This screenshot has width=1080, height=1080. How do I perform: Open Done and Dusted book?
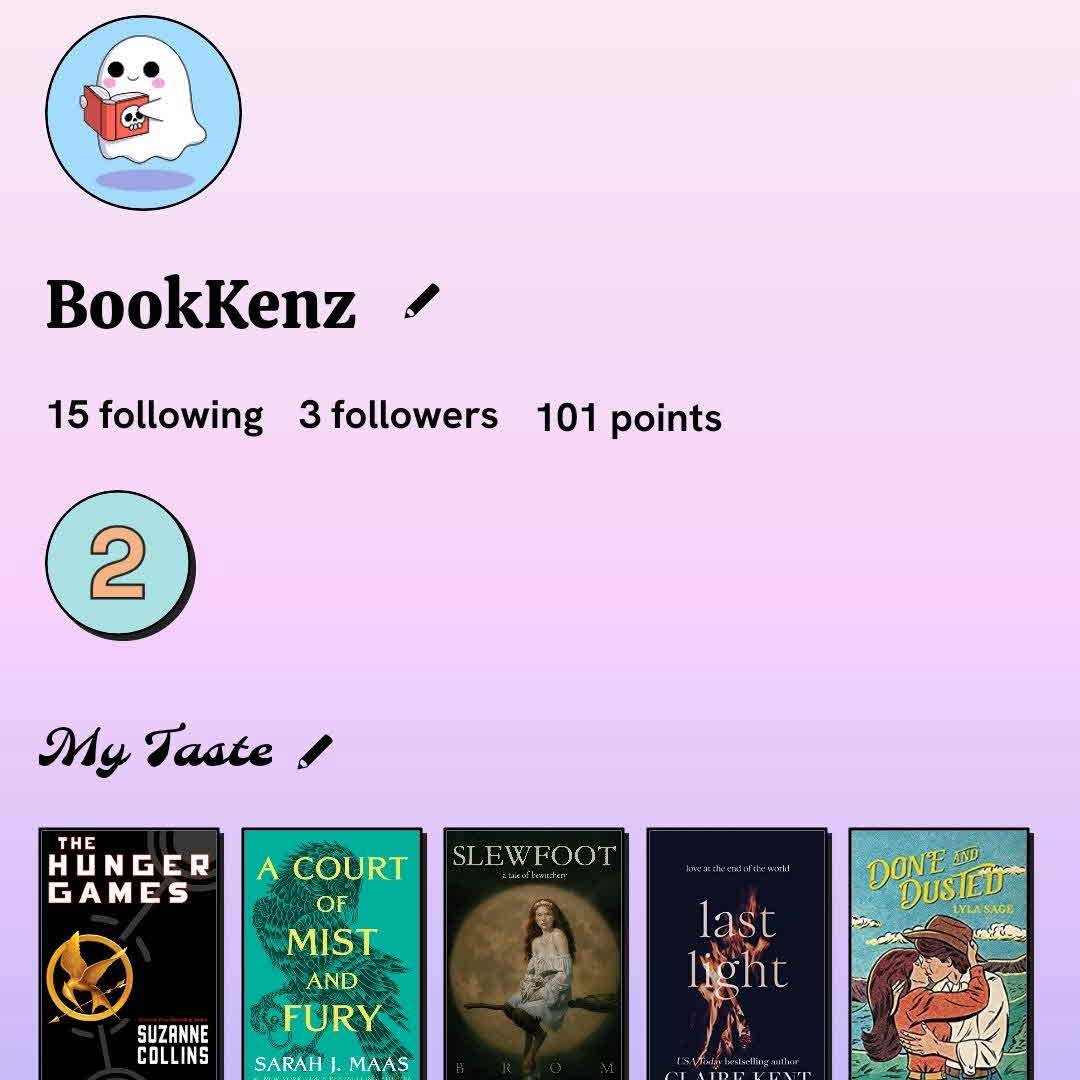pos(939,953)
